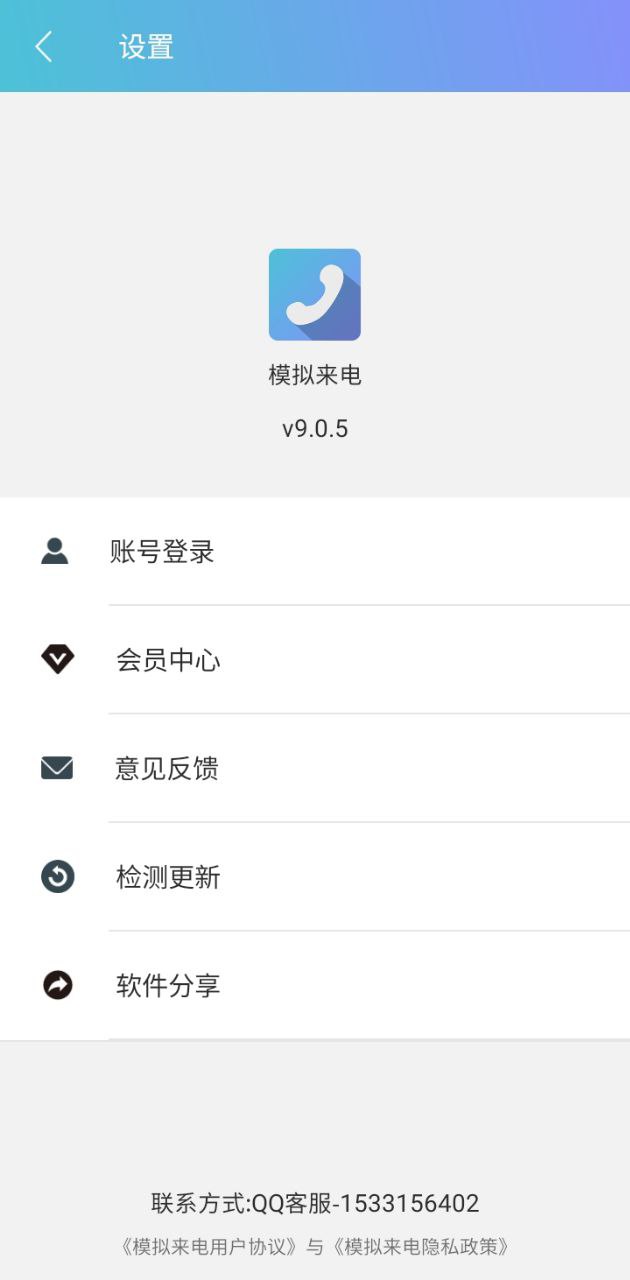Image resolution: width=630 pixels, height=1280 pixels.
Task: Open the 《模拟来电用户协议》 link
Action: (209, 1247)
